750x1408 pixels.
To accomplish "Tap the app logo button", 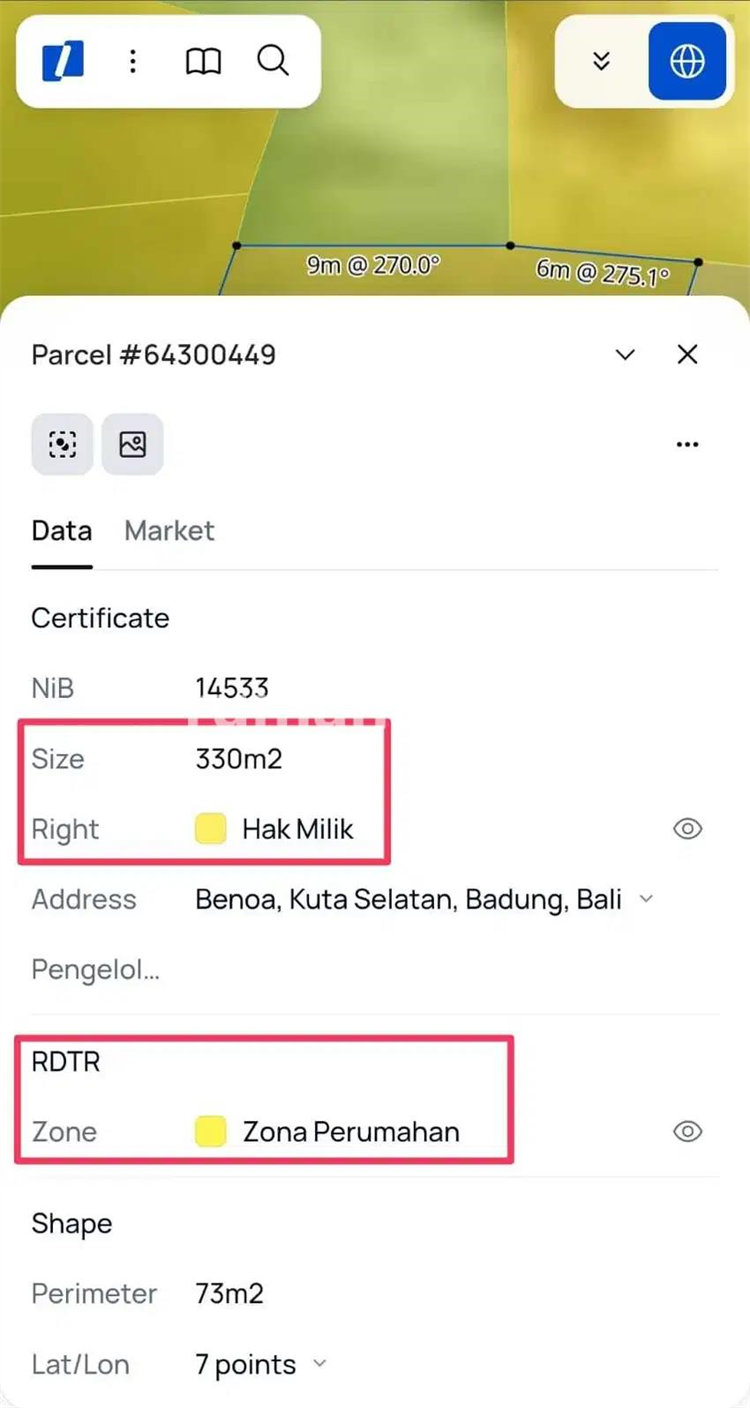I will tap(63, 62).
